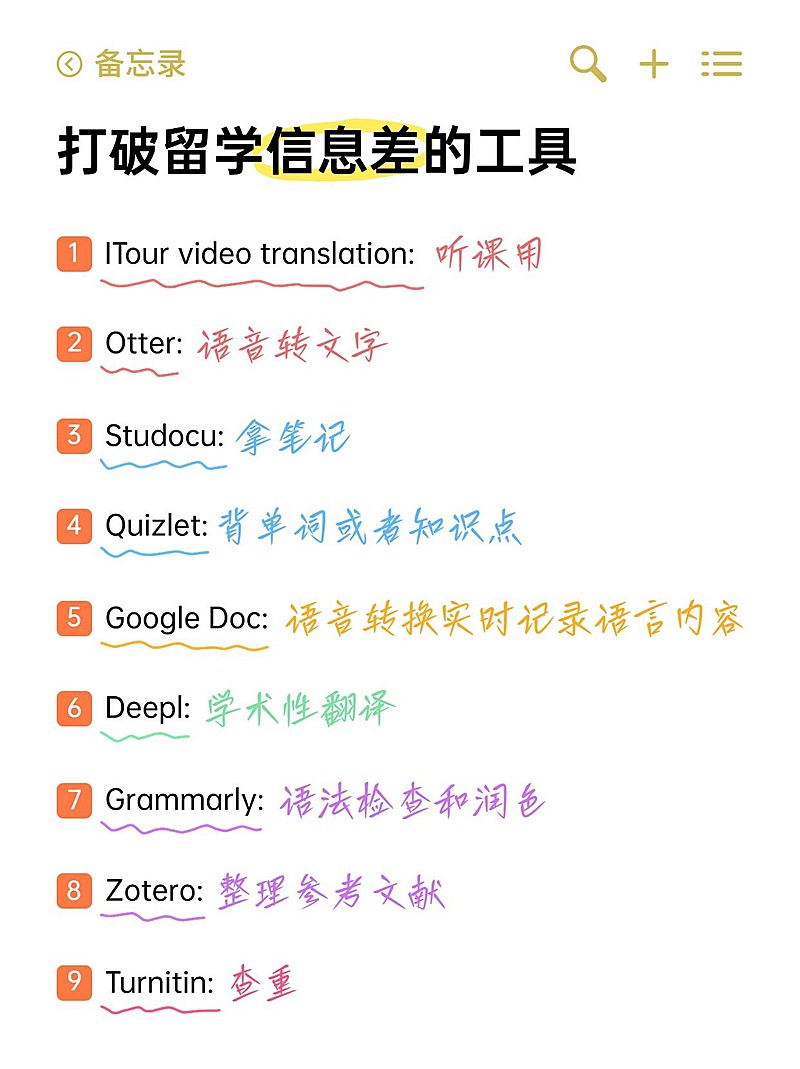Viewport: 800px width, 1069px height.
Task: Click the checklist icon at top right
Action: coord(723,63)
